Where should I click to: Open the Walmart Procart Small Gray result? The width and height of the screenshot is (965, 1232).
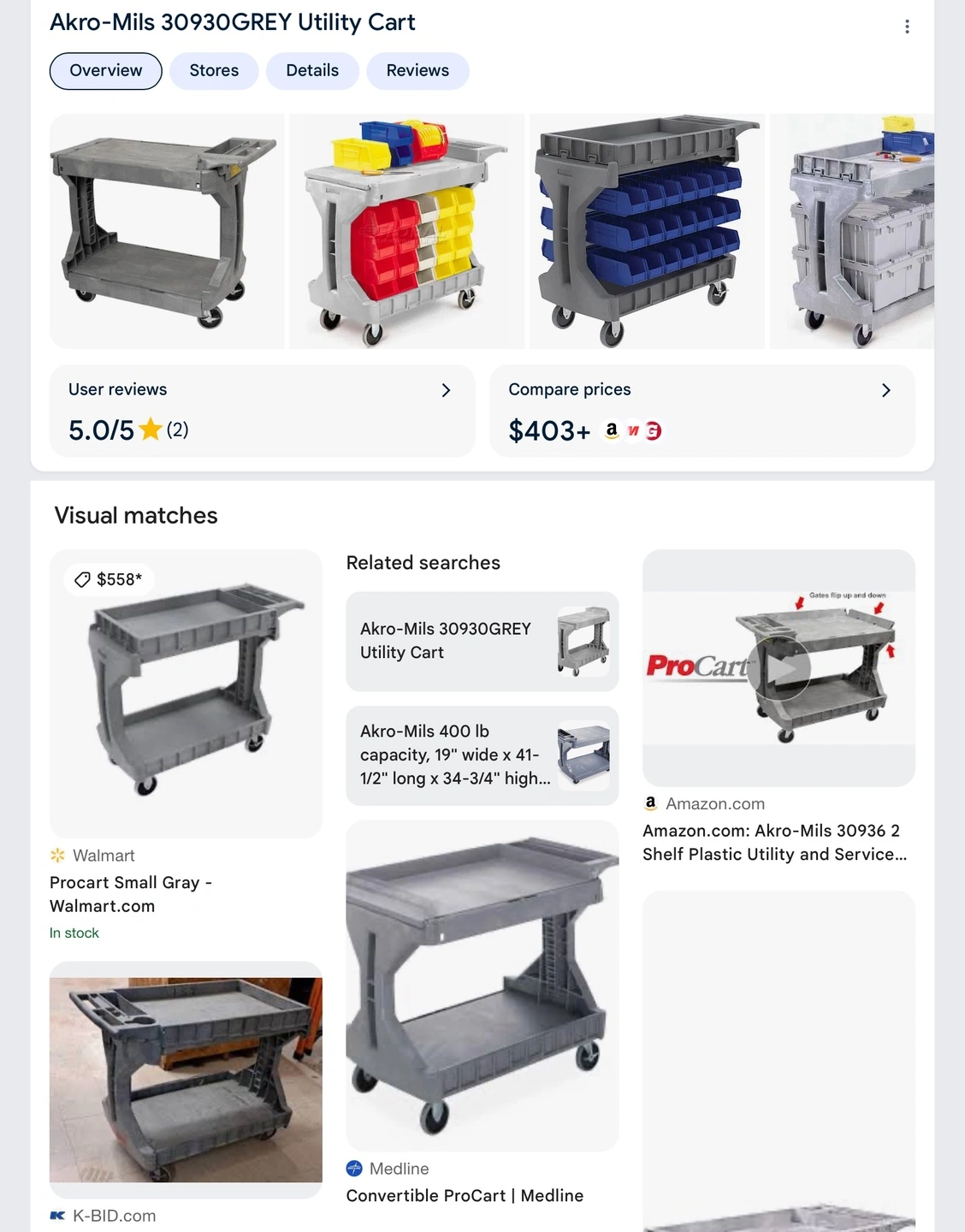tap(186, 745)
